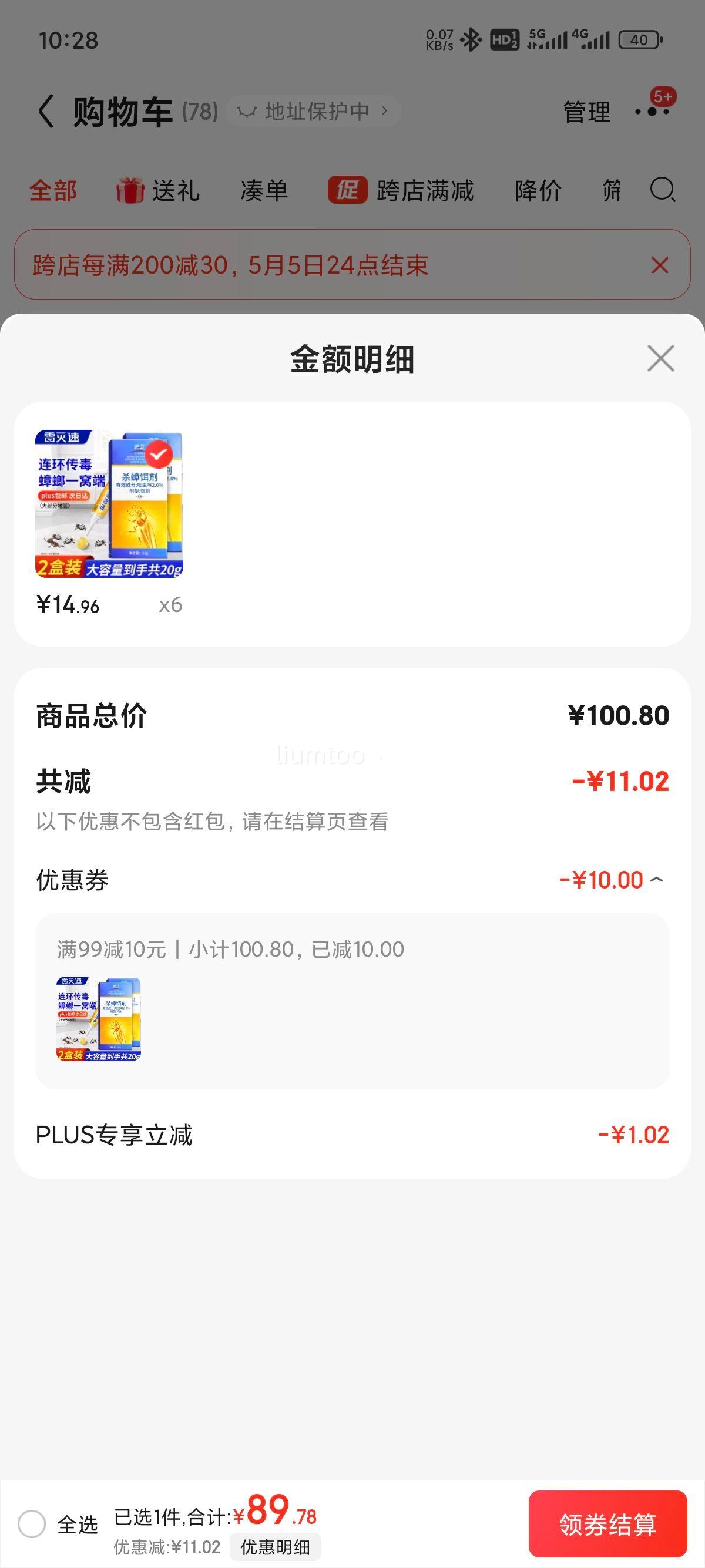Switch to the 降价 tab
The image size is (705, 1568).
[538, 190]
